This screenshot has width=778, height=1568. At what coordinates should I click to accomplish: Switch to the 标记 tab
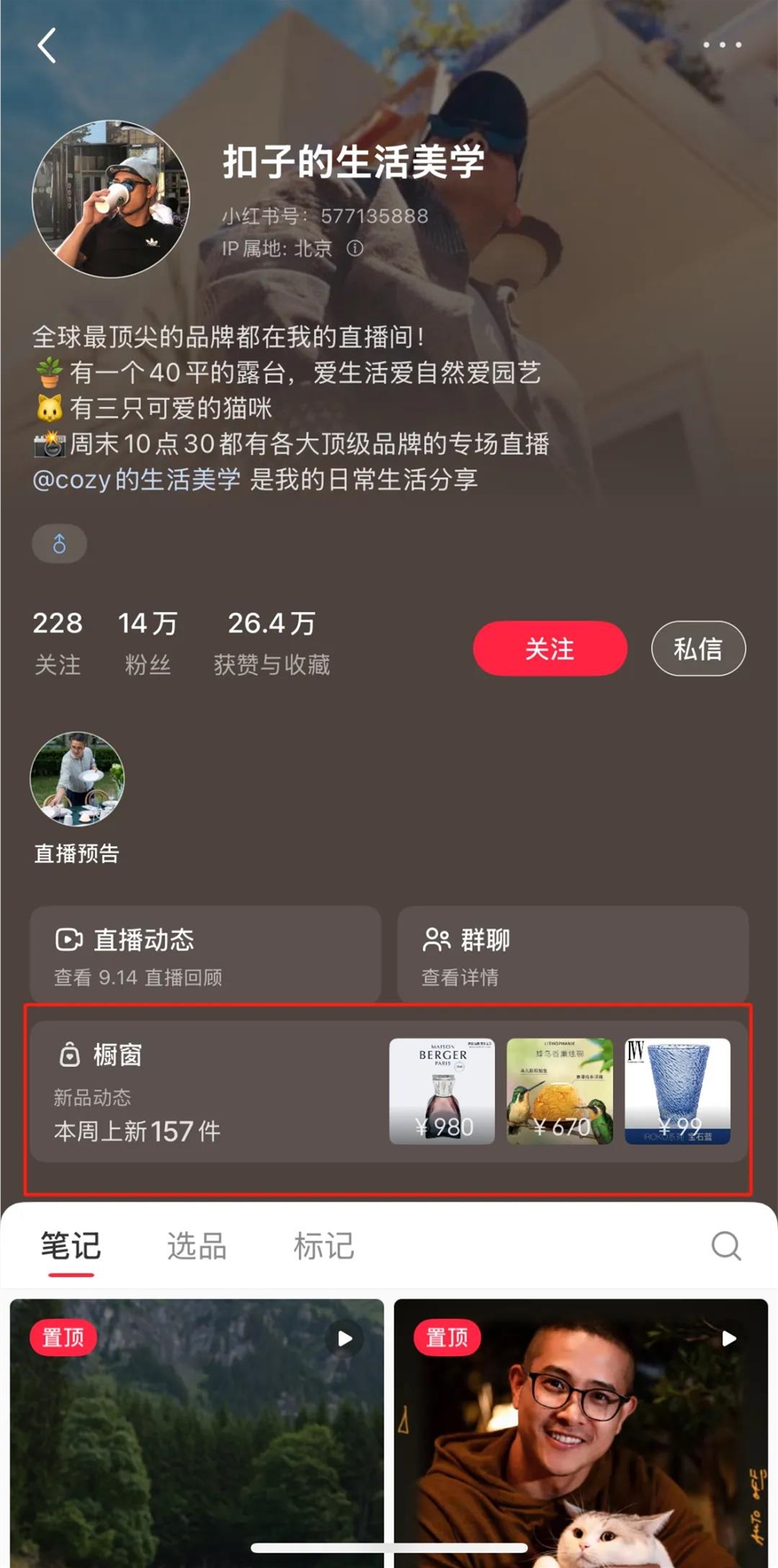click(324, 1246)
